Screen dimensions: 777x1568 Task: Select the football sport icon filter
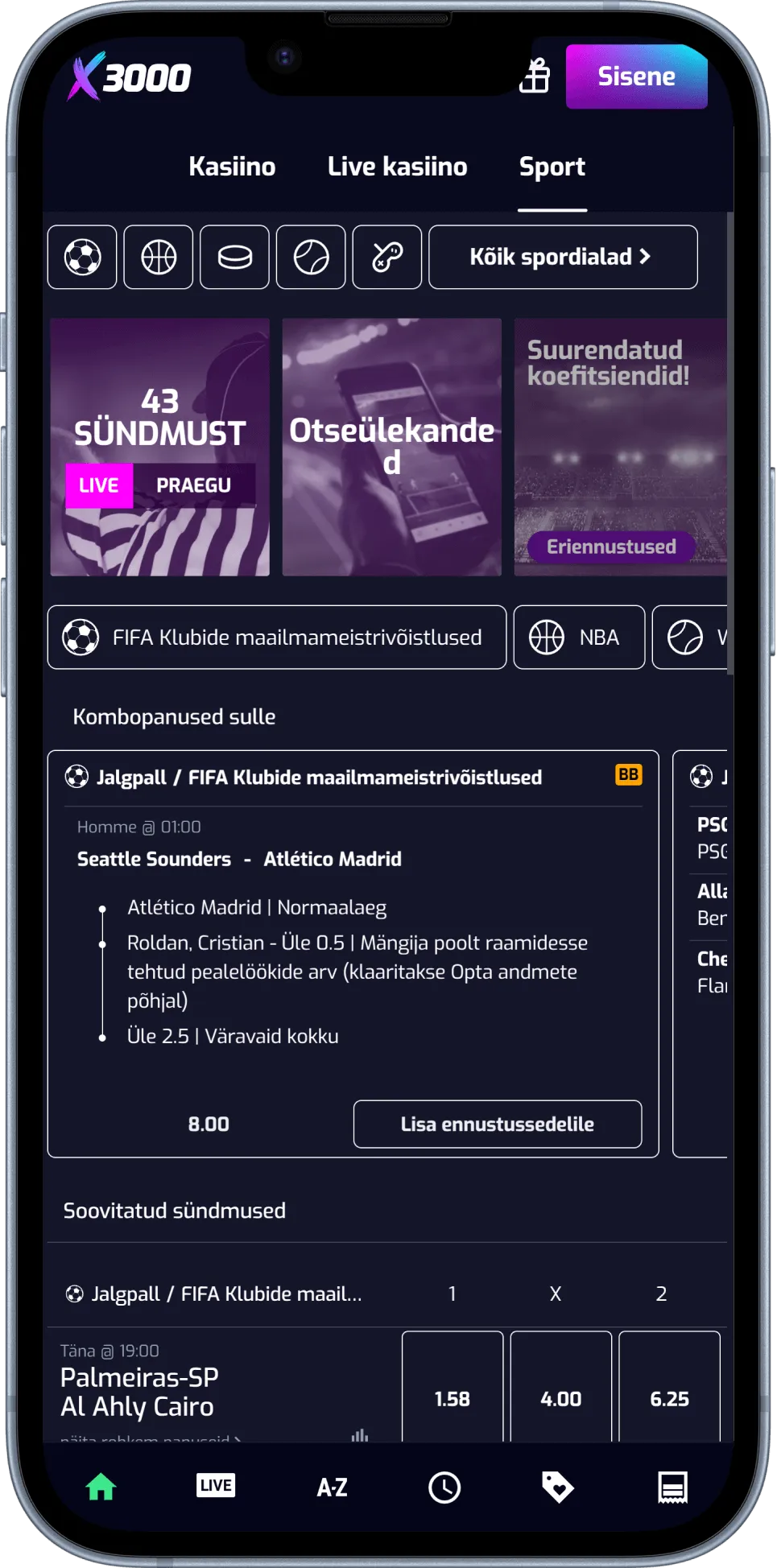pos(82,257)
